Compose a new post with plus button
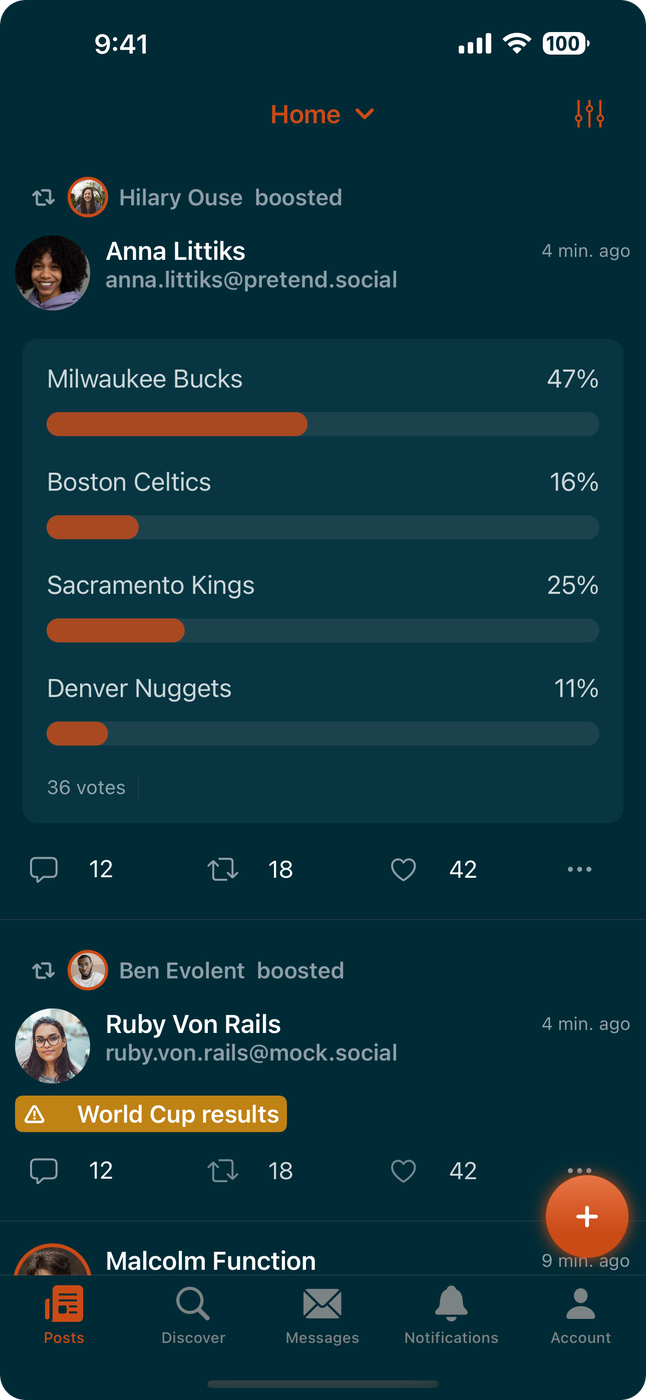Screen dimensions: 646x1400 (x=587, y=1216)
